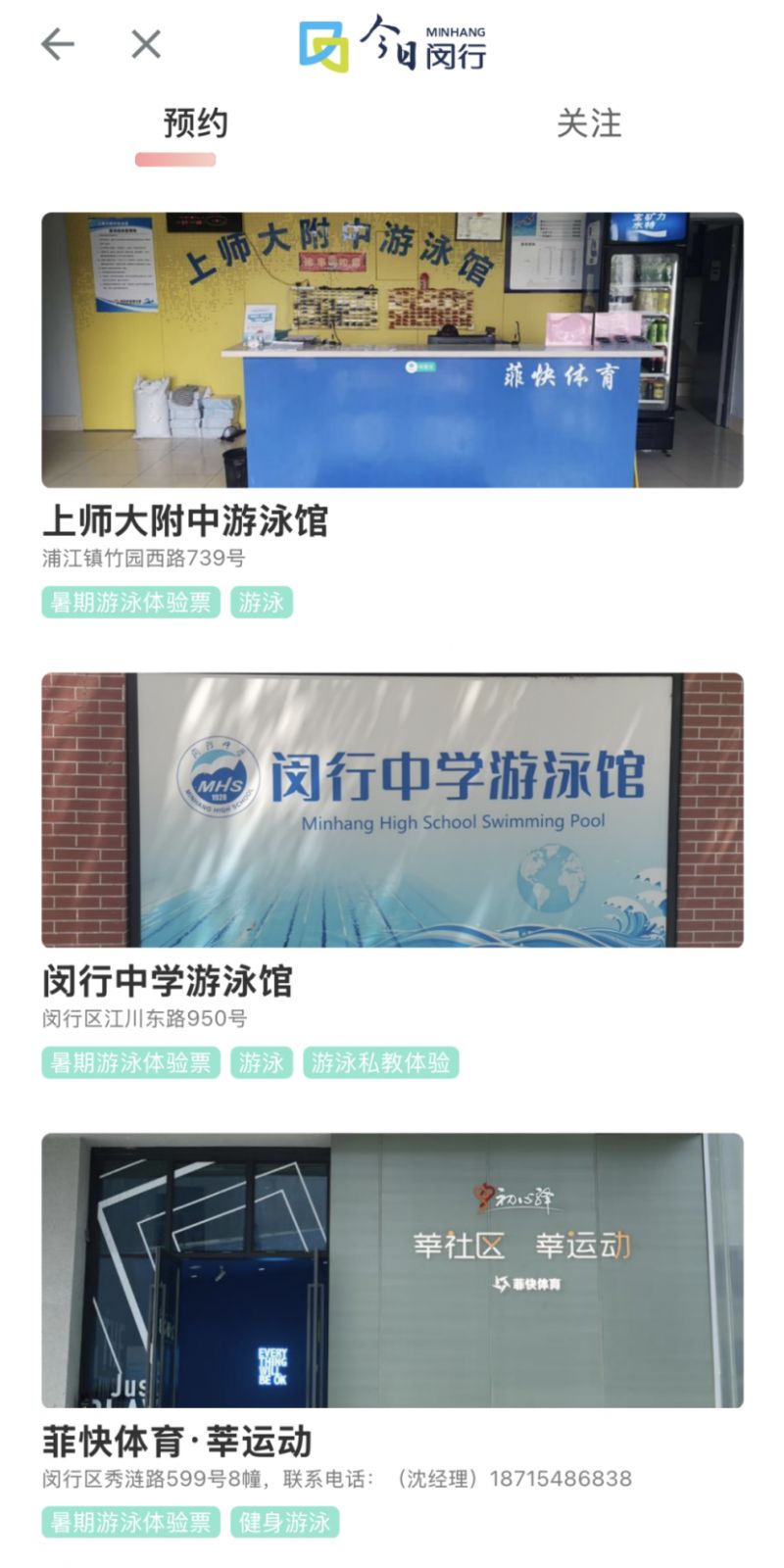This screenshot has width=784, height=1568.
Task: Select the 游泳私教体验 chip
Action: [380, 1062]
